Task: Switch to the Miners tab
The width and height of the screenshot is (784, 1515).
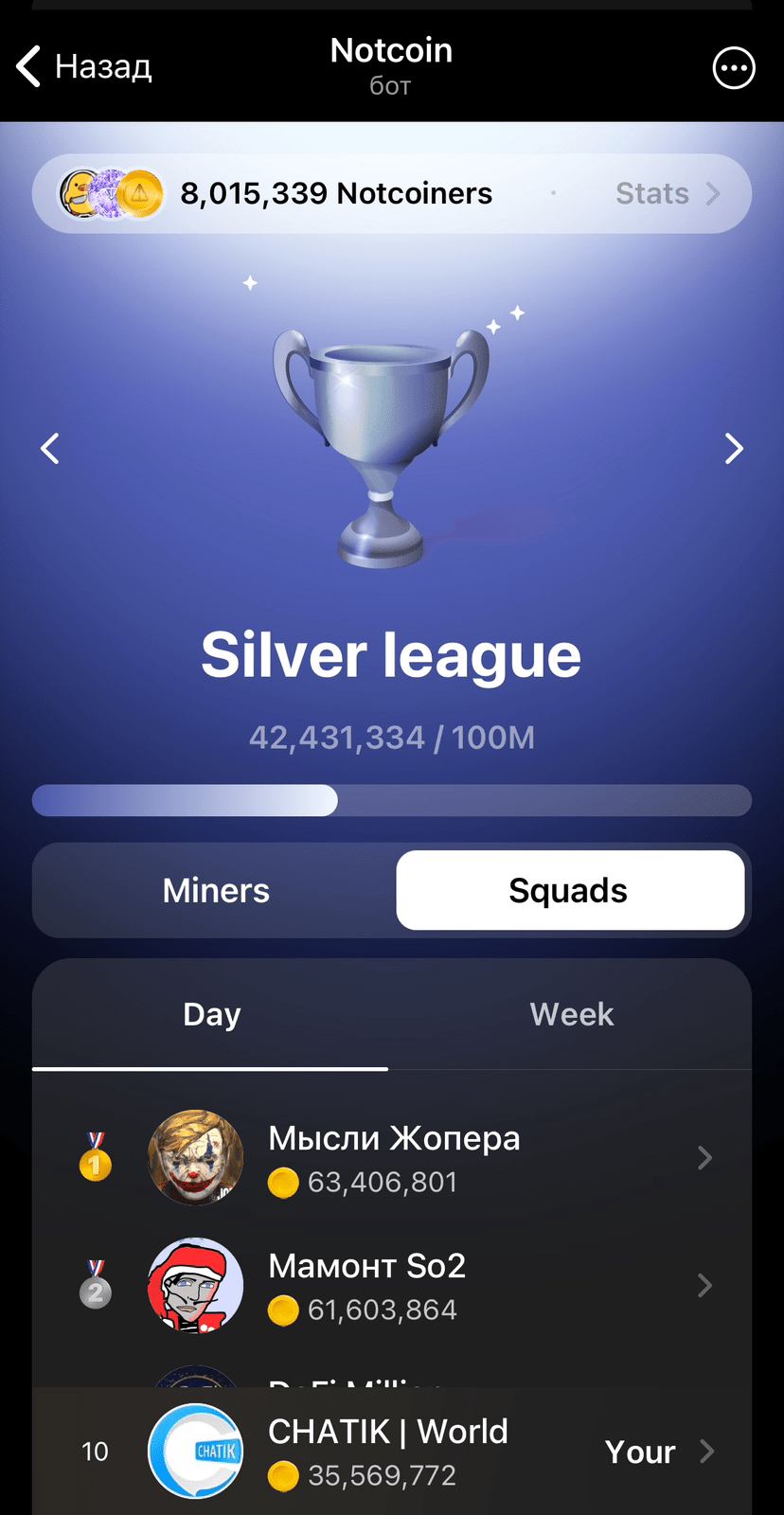Action: pyautogui.click(x=216, y=890)
